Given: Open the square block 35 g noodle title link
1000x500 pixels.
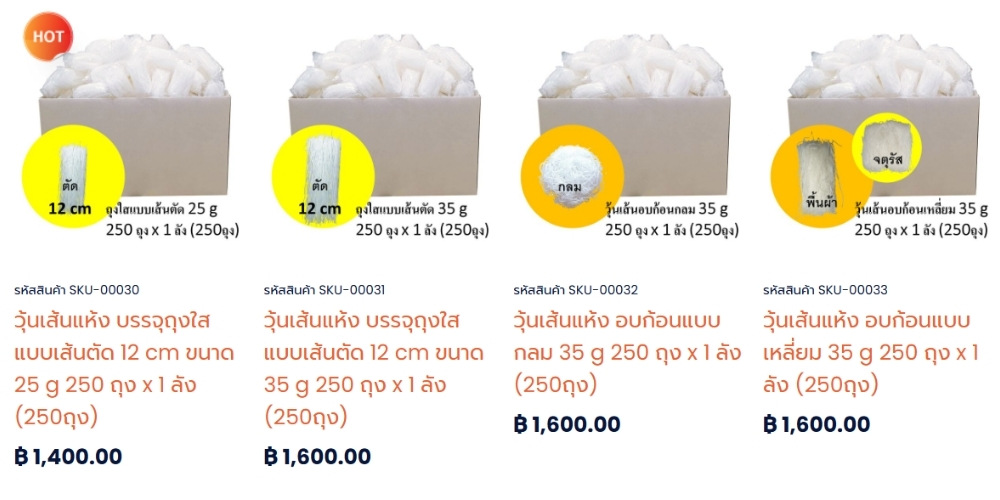Looking at the screenshot, I should 872,353.
